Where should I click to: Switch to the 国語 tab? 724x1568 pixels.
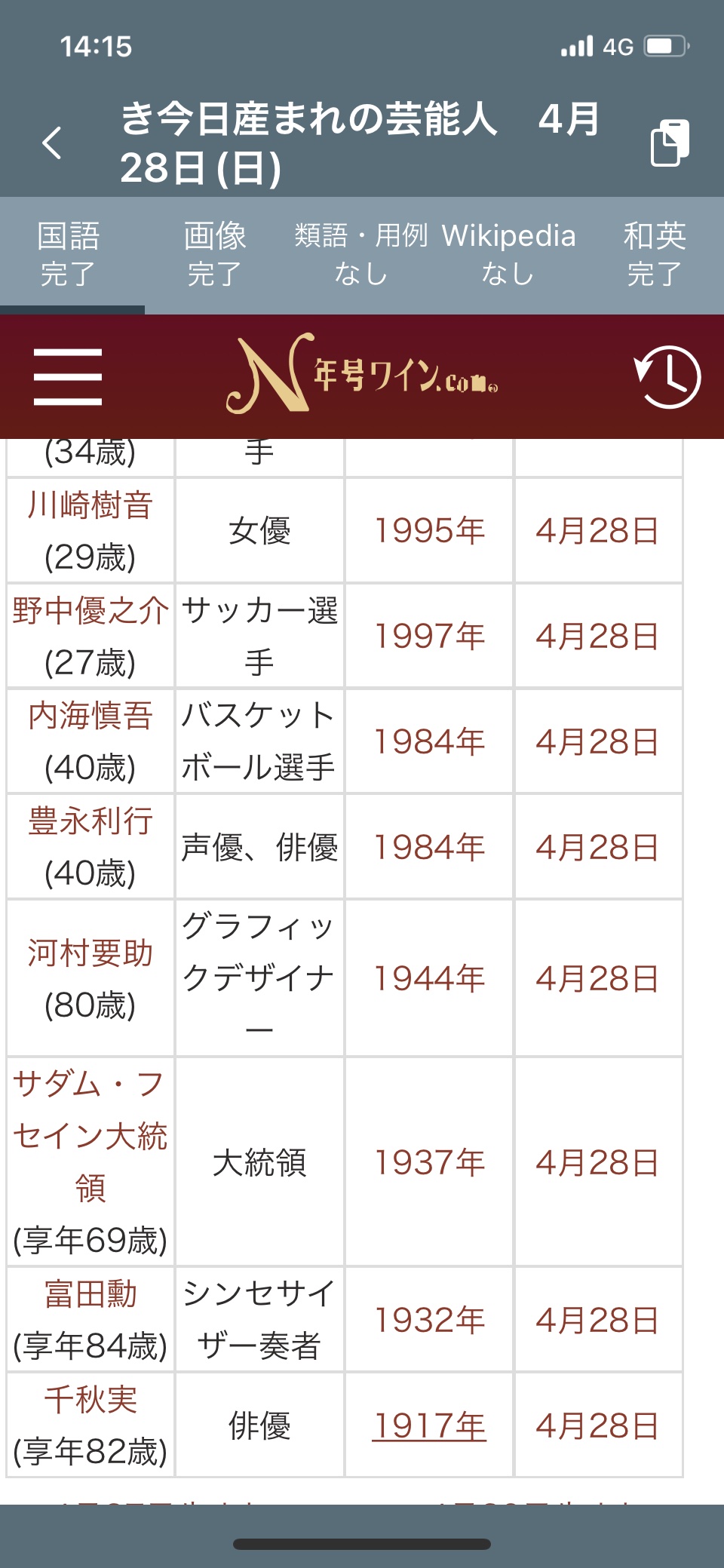[x=69, y=255]
